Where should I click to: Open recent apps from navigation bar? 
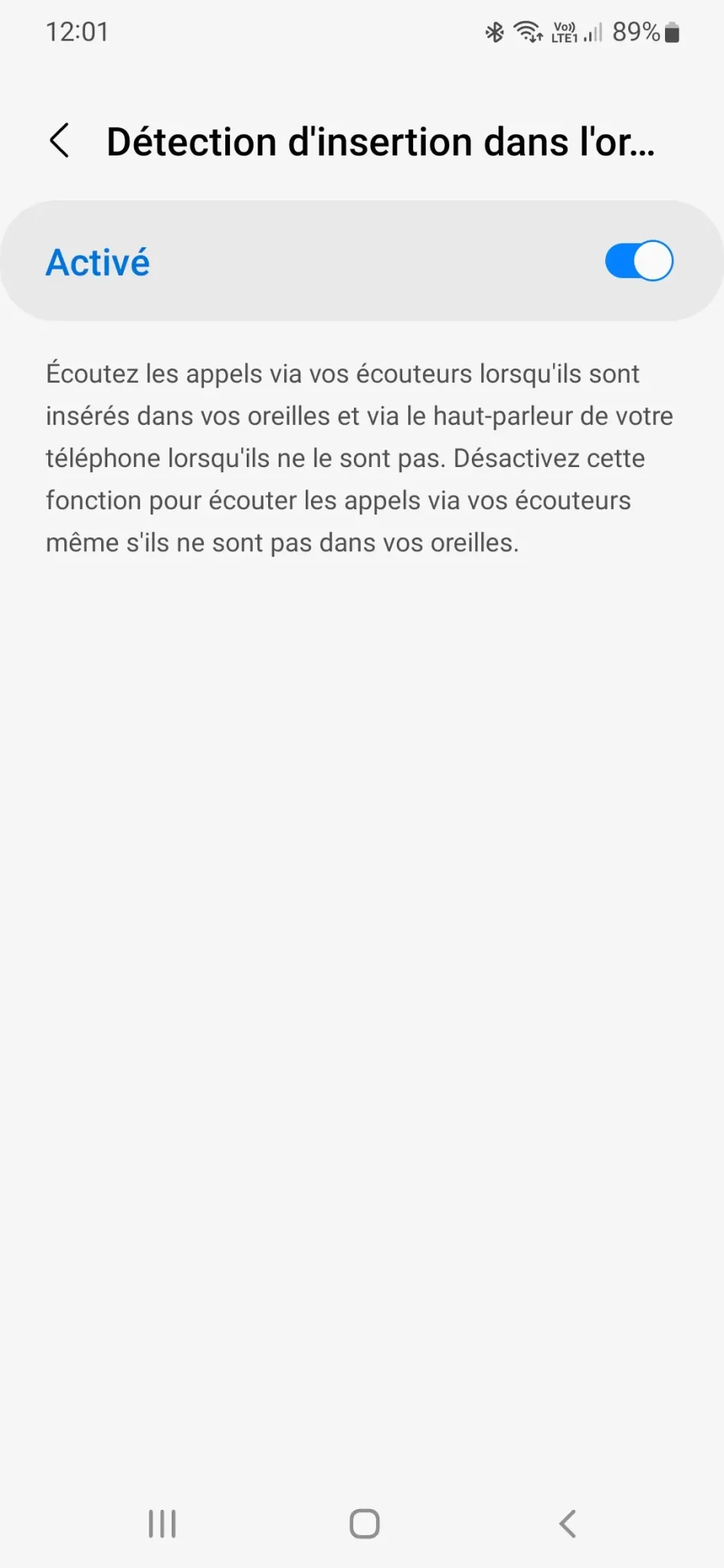pyautogui.click(x=162, y=1524)
